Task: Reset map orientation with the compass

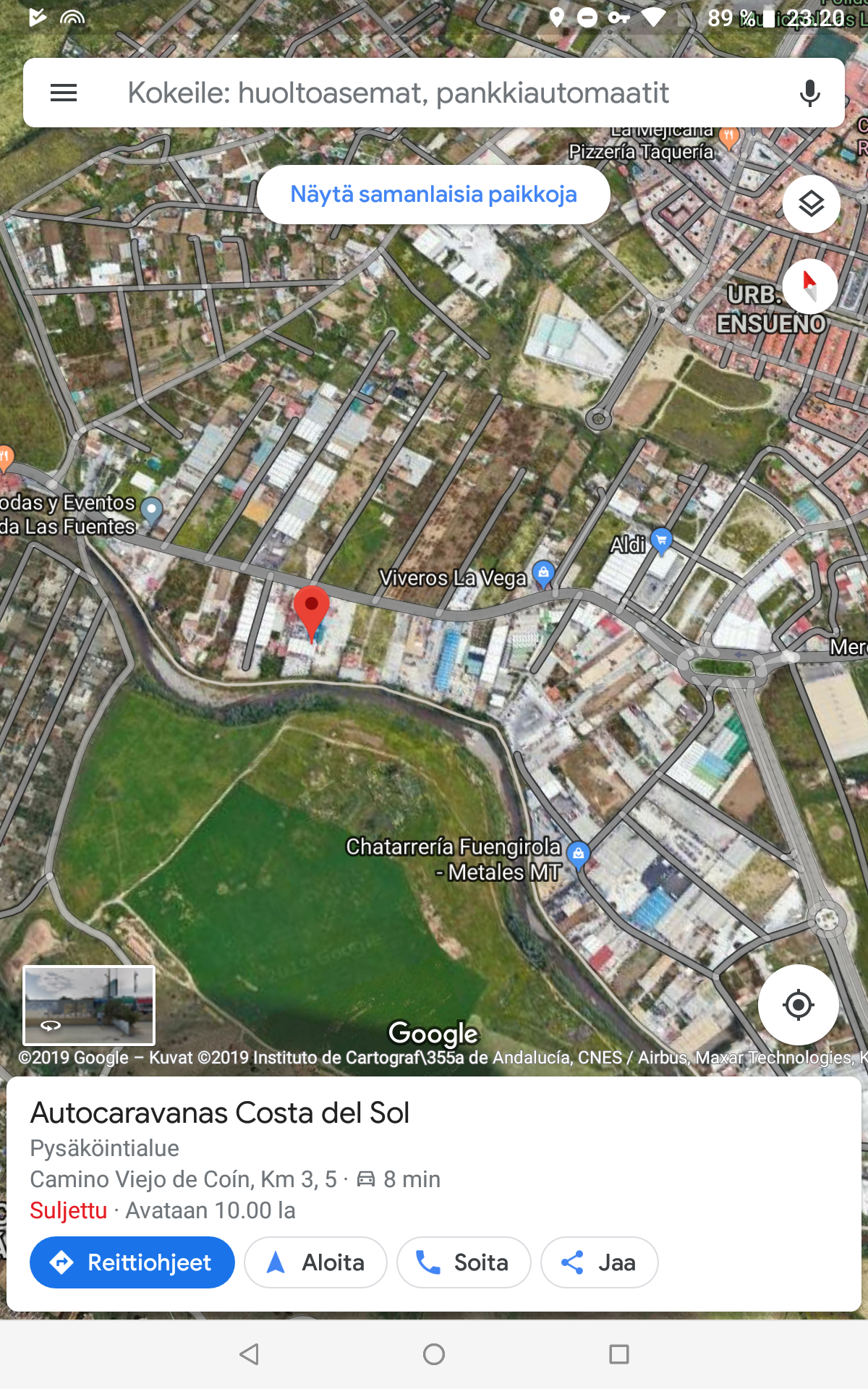Action: 810,286
